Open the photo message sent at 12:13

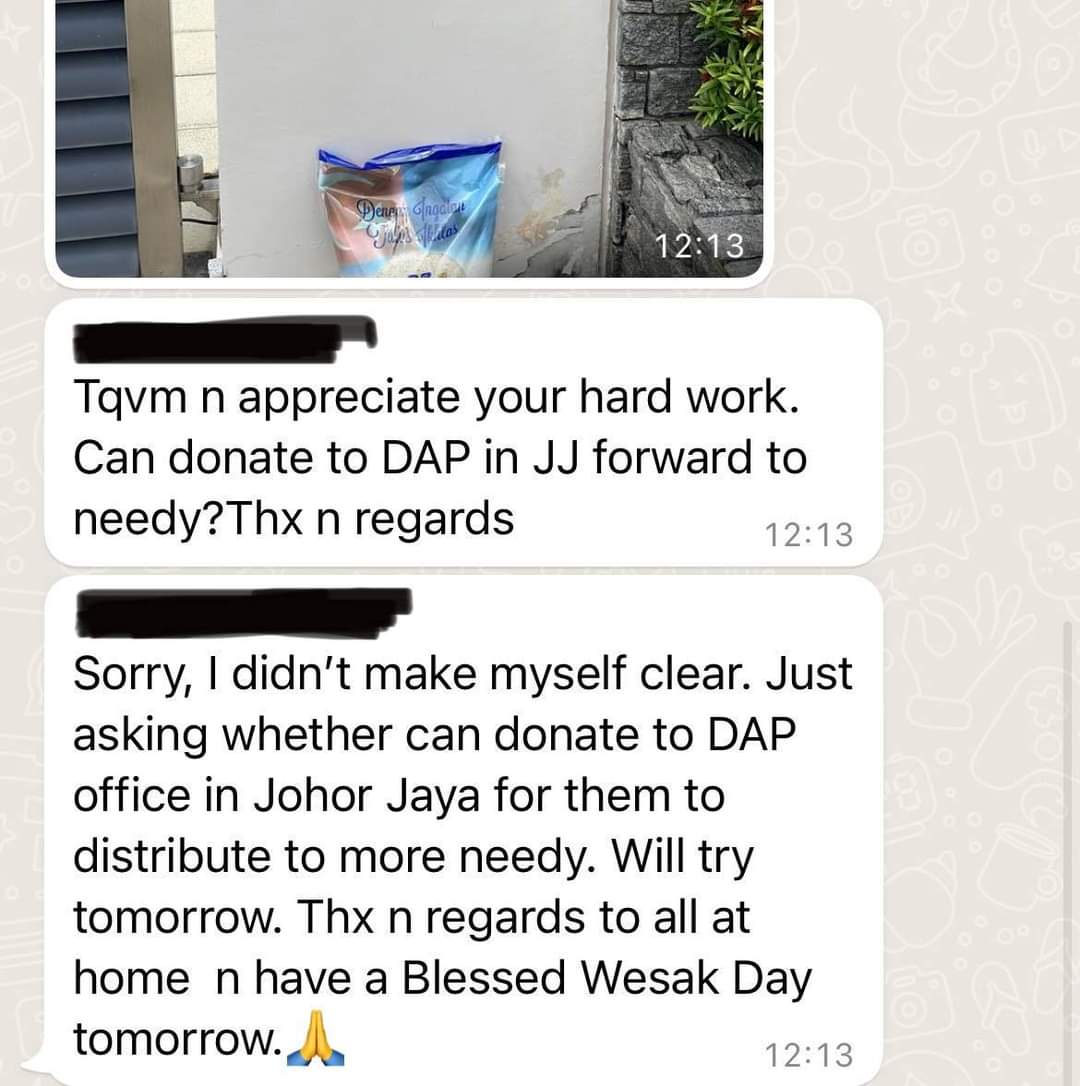click(408, 138)
